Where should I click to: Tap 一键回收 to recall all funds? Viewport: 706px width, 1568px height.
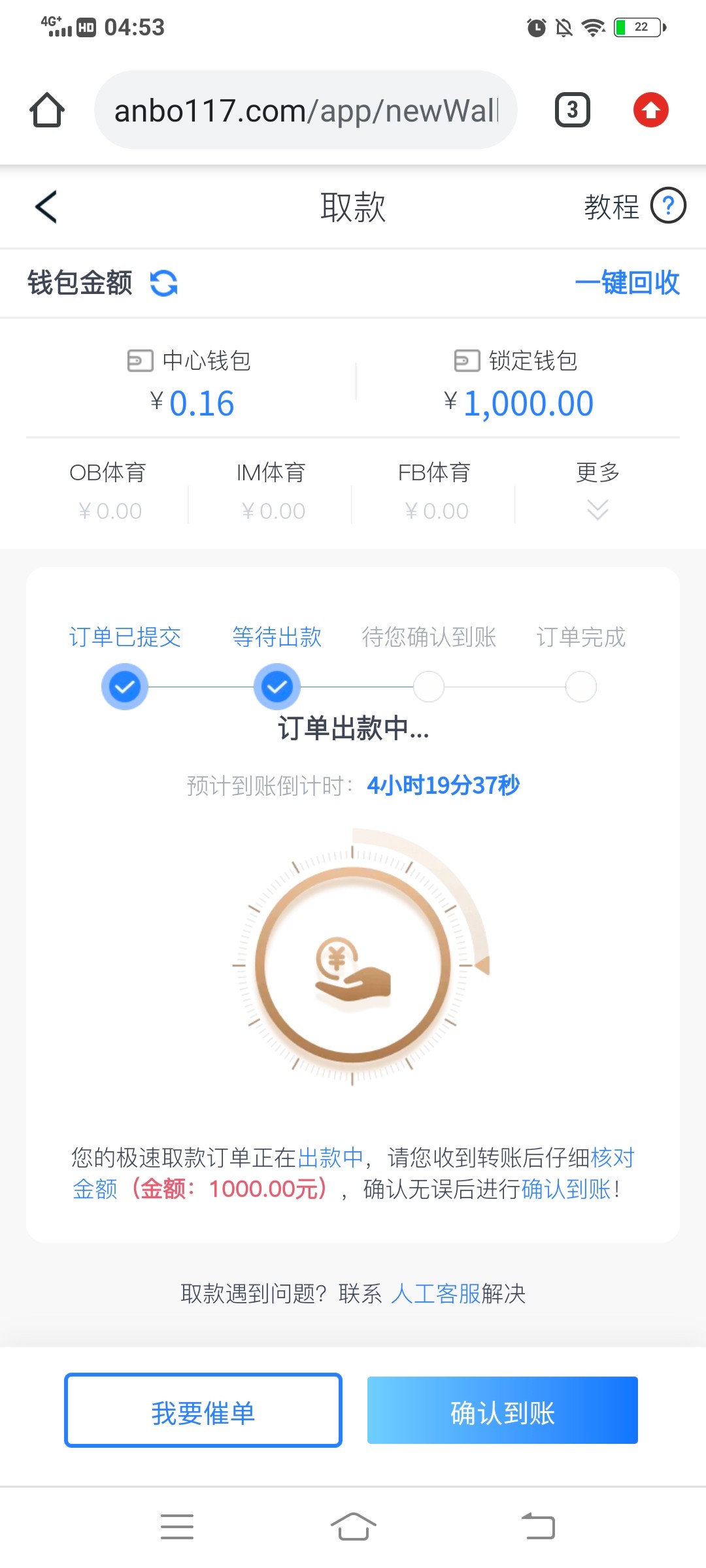pyautogui.click(x=627, y=284)
